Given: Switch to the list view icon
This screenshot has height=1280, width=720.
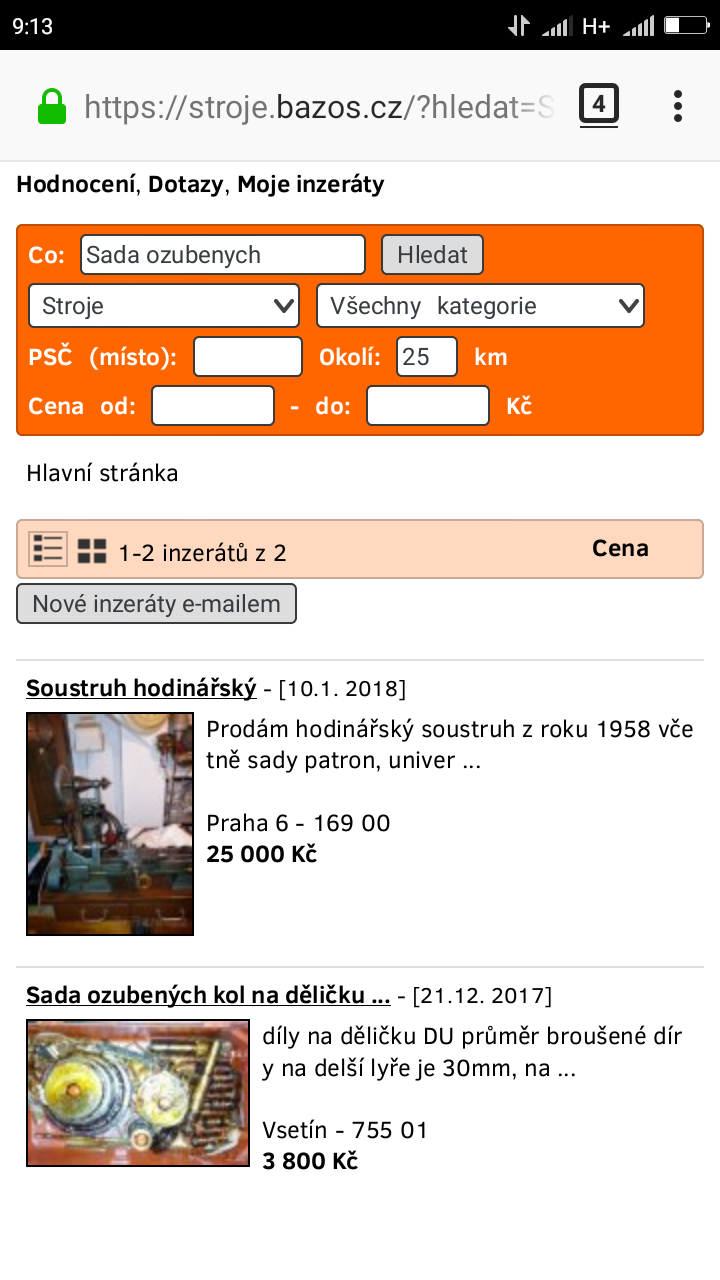Looking at the screenshot, I should tap(48, 550).
